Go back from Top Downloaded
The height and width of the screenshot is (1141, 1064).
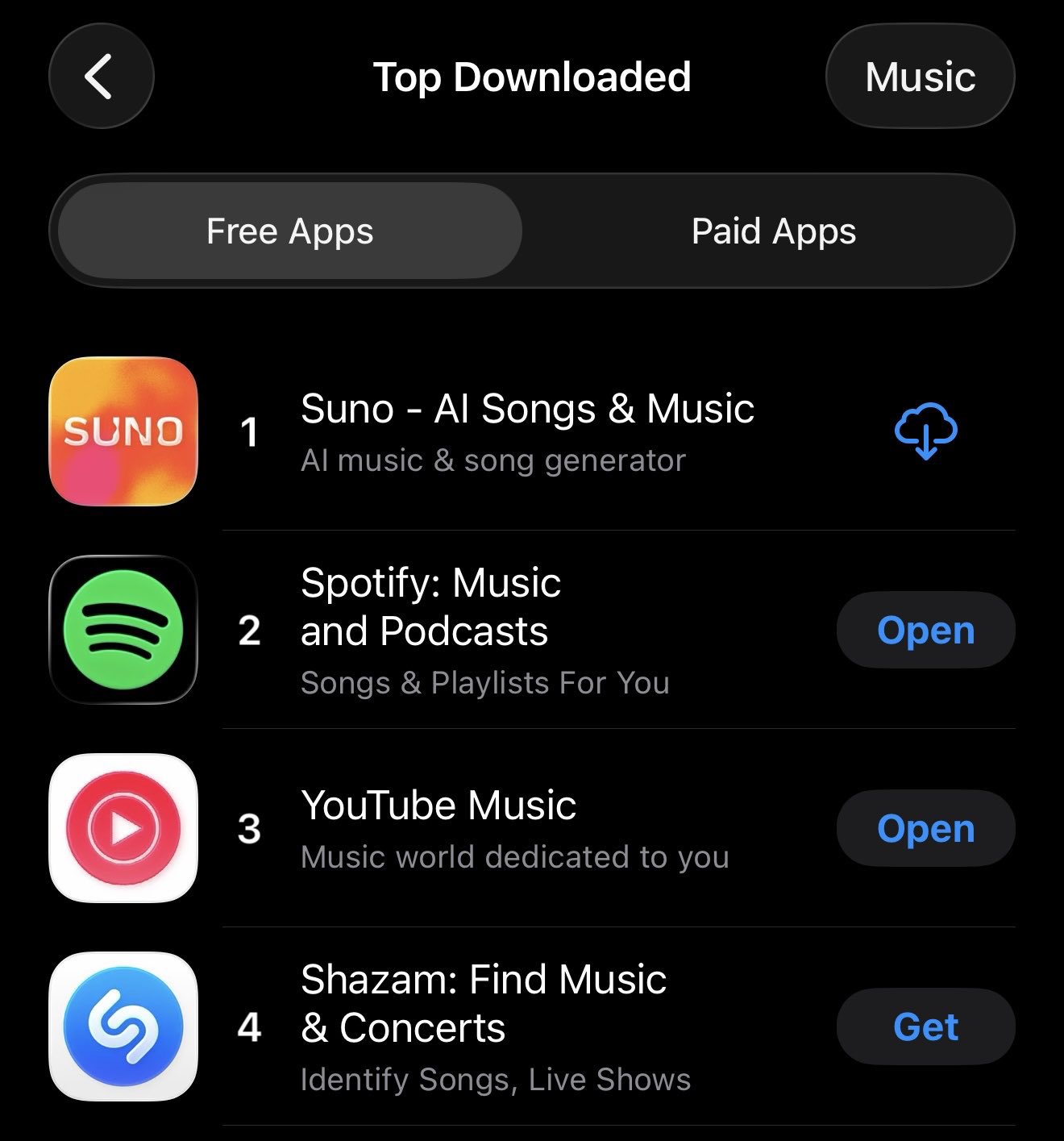click(101, 77)
